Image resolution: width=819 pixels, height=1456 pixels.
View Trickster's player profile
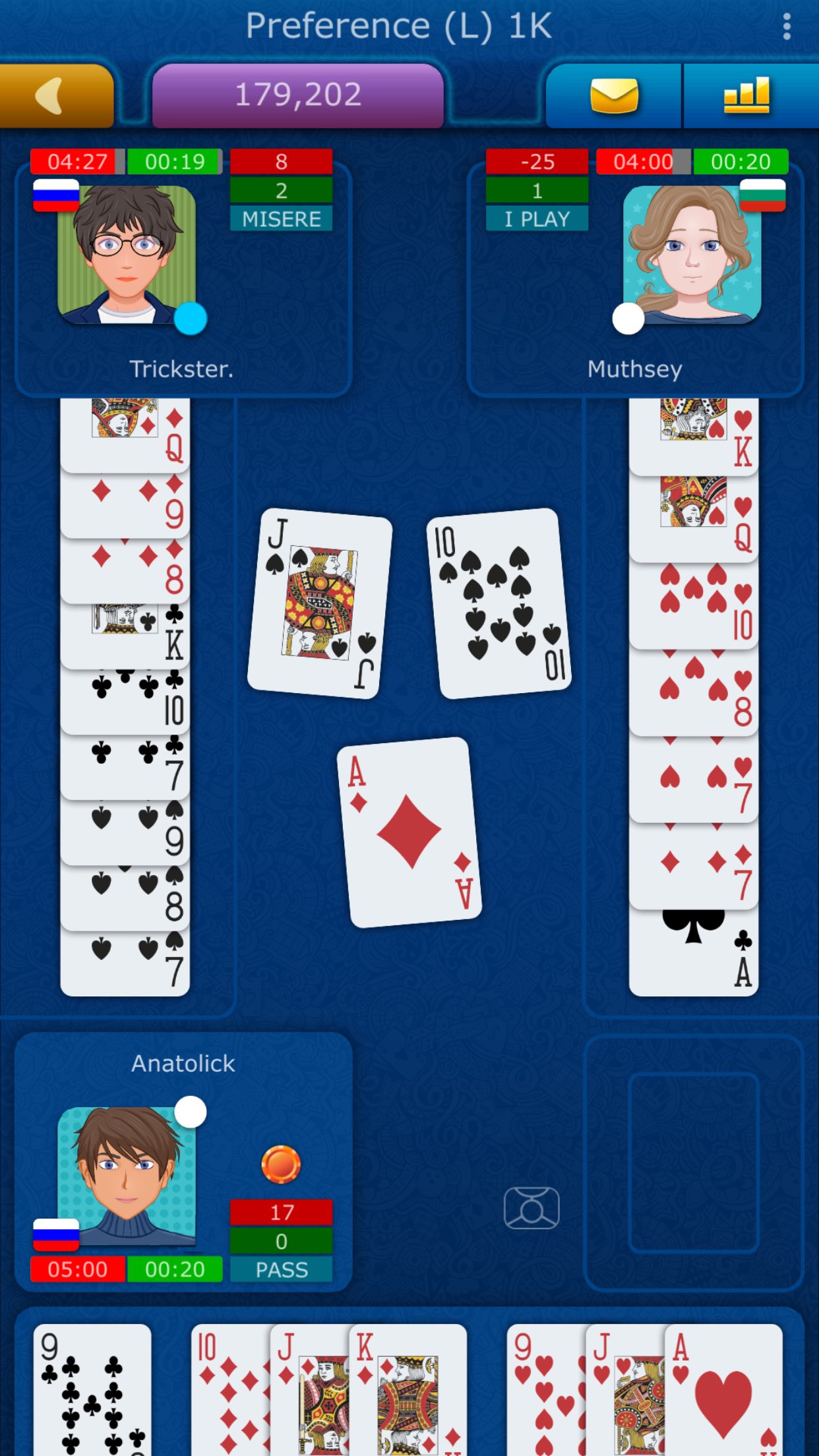(x=127, y=255)
